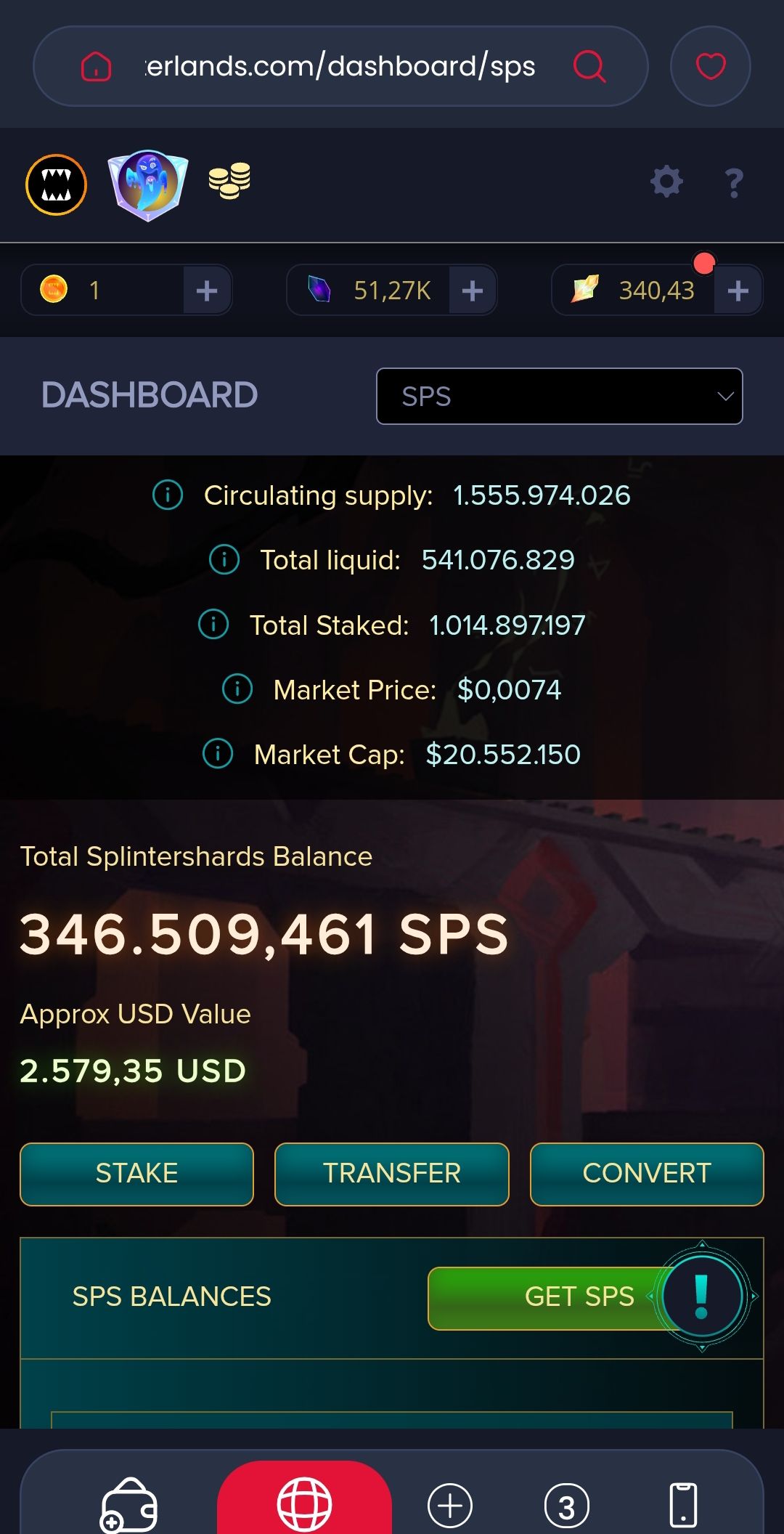Open the Splinterlands monster logo menu
784x1534 pixels.
click(x=56, y=184)
